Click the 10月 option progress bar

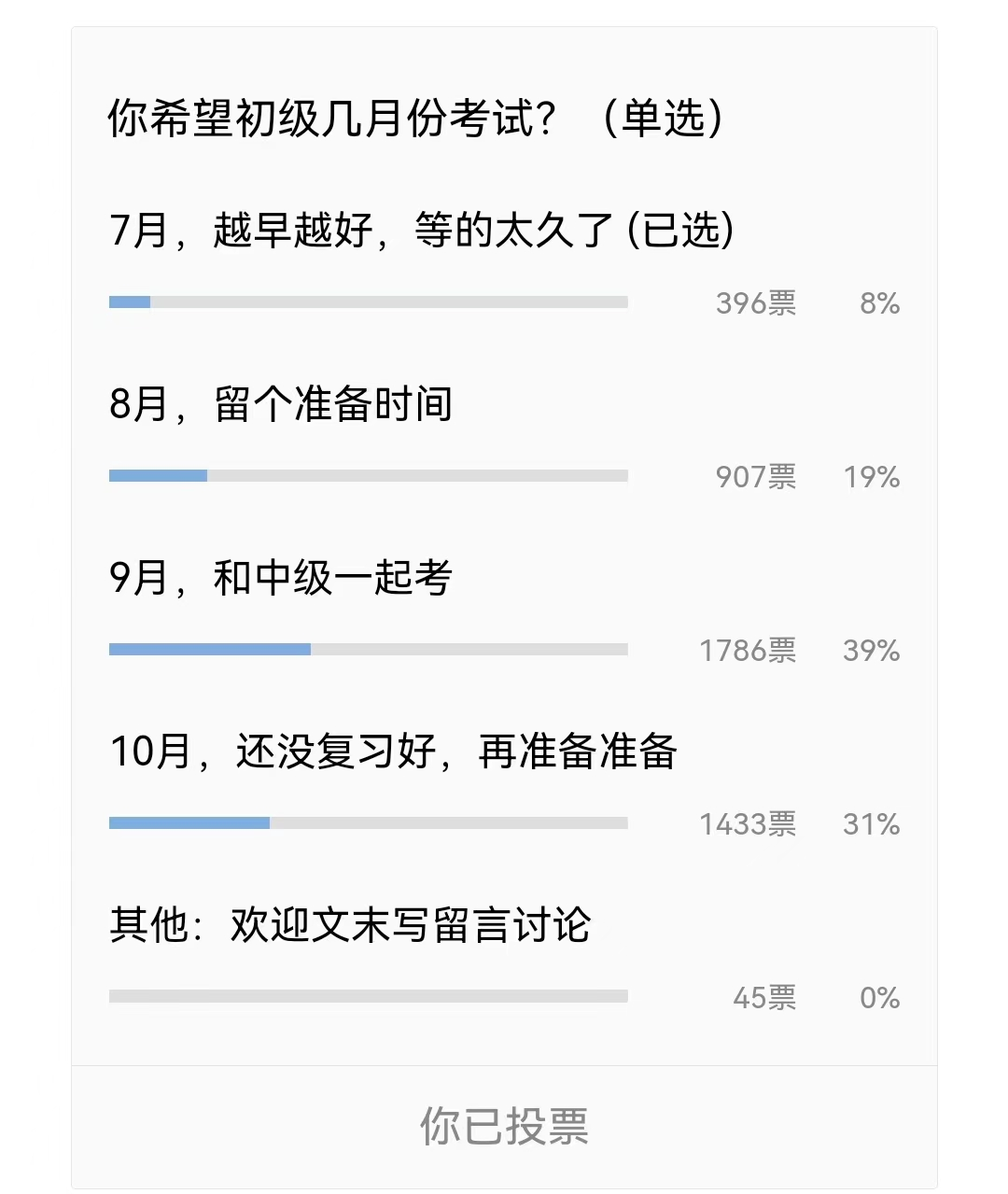(369, 822)
